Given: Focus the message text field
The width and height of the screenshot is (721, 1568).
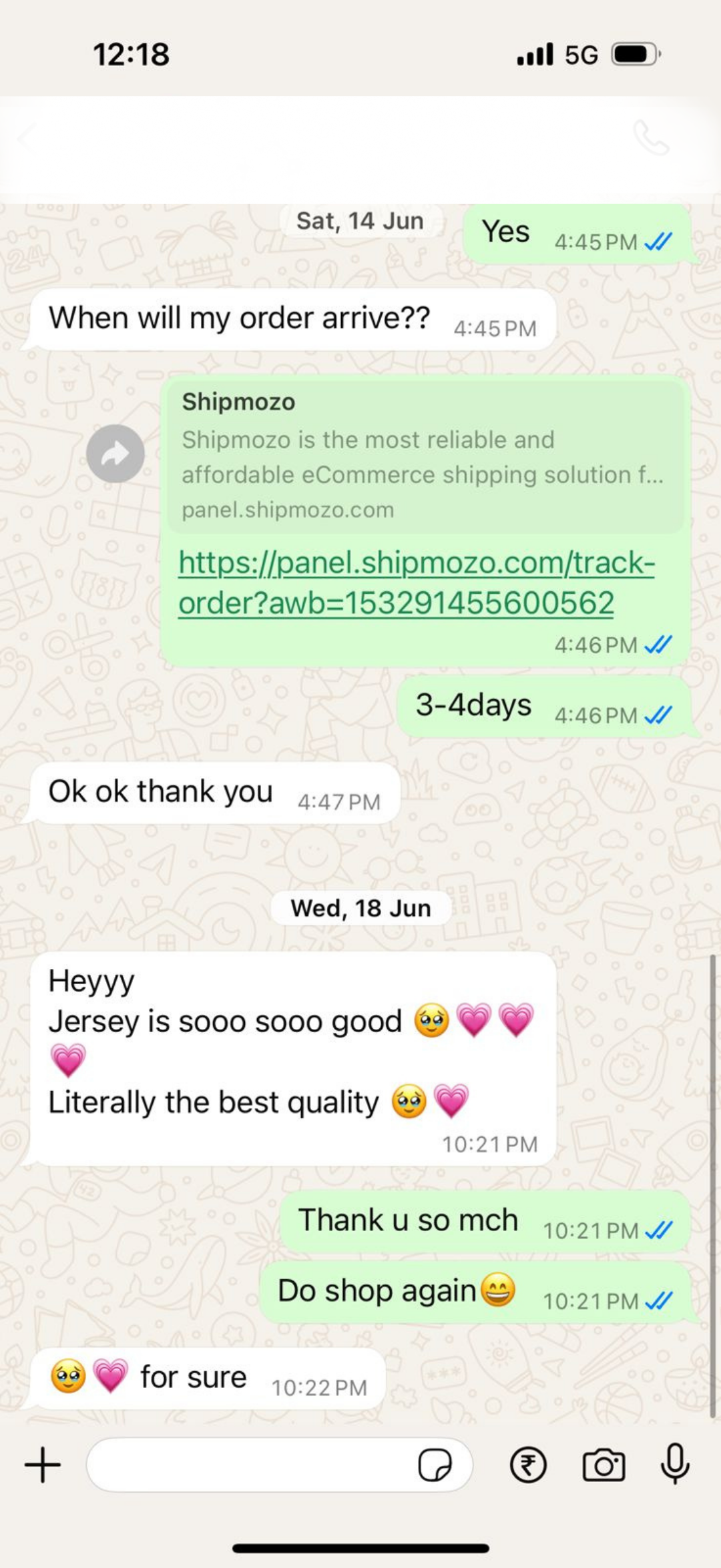Looking at the screenshot, I should [247, 1465].
